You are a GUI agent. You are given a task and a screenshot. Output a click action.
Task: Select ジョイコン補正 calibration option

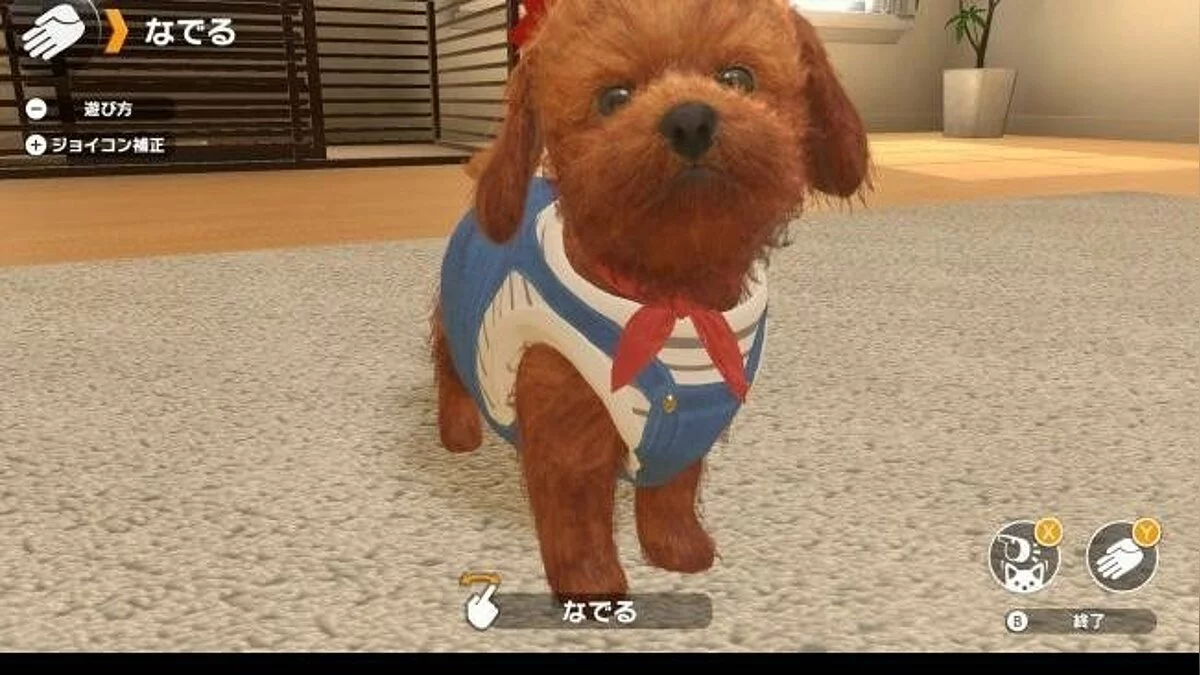[100, 145]
